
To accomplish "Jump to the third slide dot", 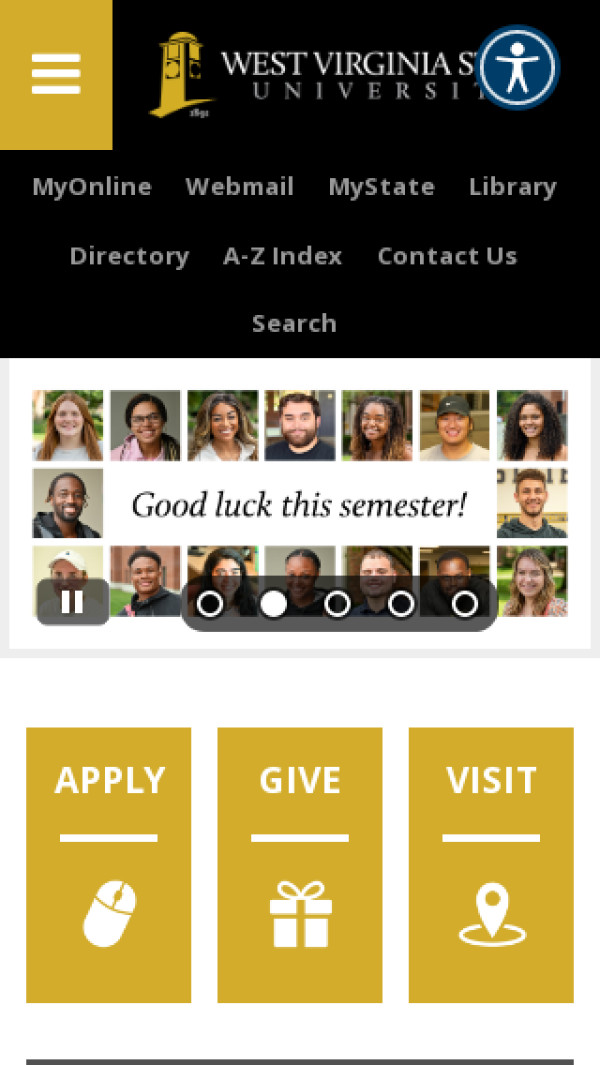I will coord(337,604).
